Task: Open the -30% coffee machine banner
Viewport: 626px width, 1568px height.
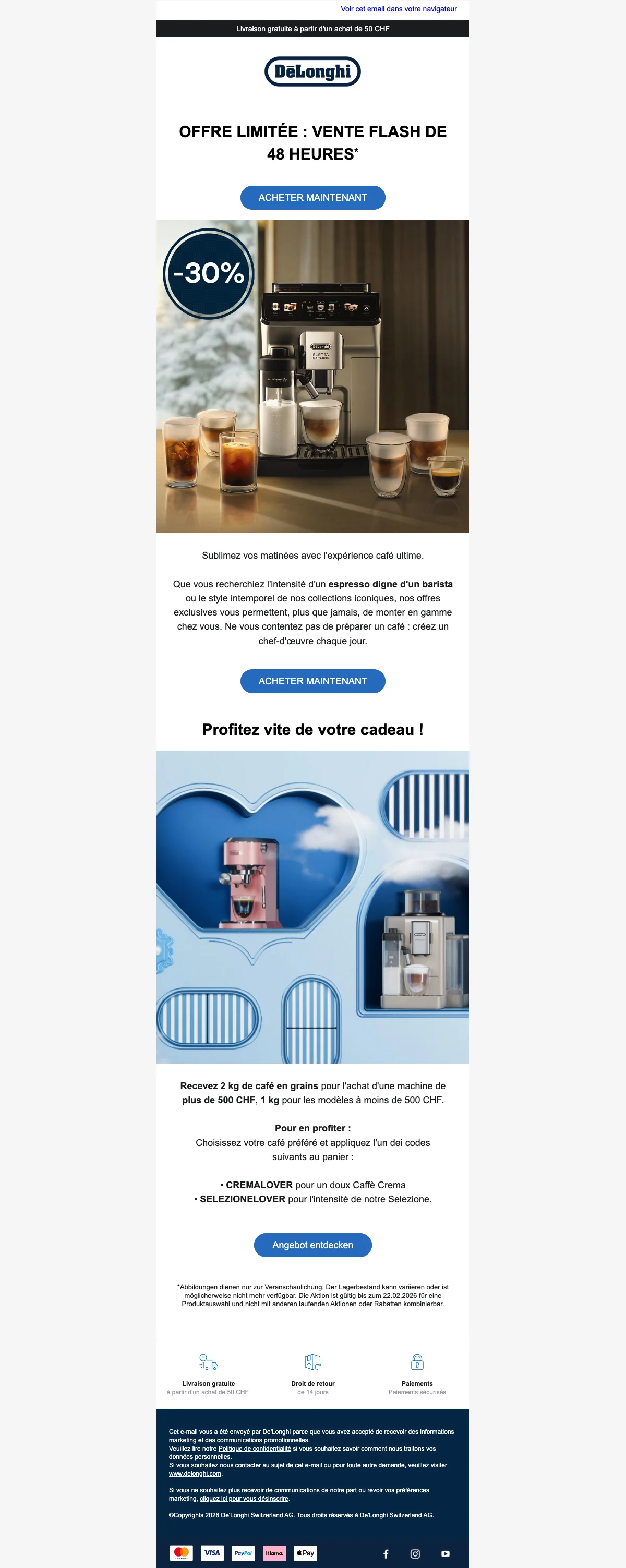Action: (x=312, y=376)
